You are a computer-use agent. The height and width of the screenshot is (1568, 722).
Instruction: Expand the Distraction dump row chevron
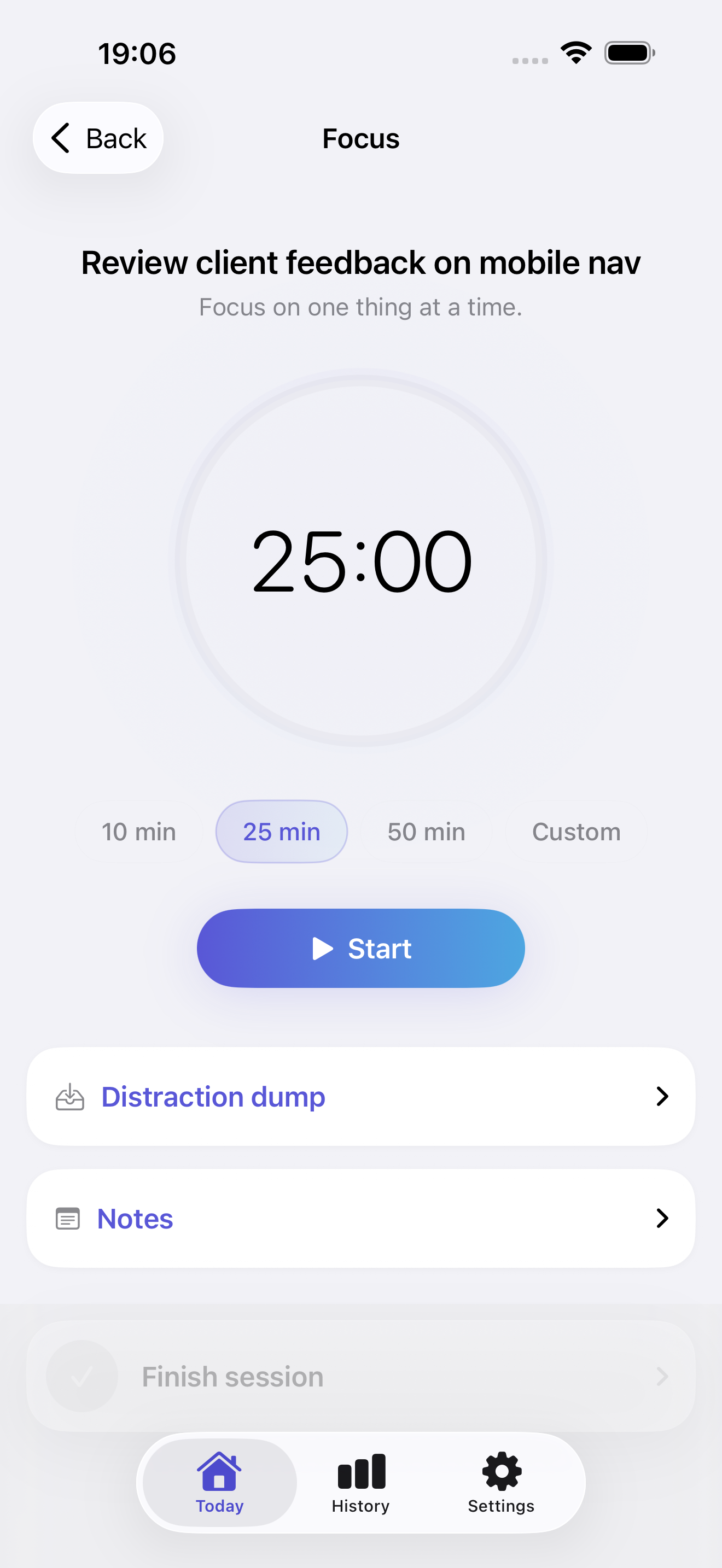point(663,1096)
